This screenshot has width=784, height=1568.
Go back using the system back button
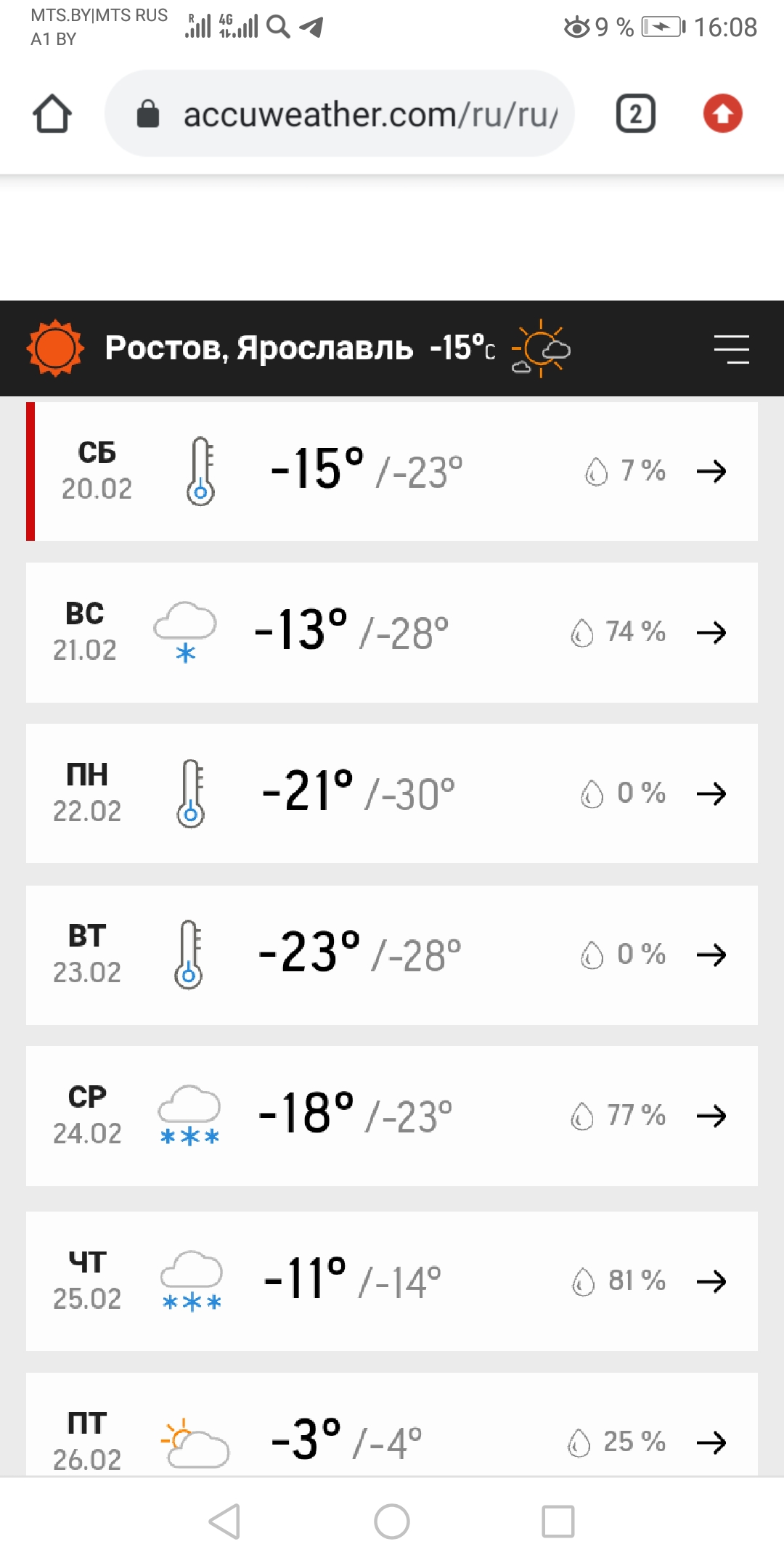click(x=224, y=1521)
